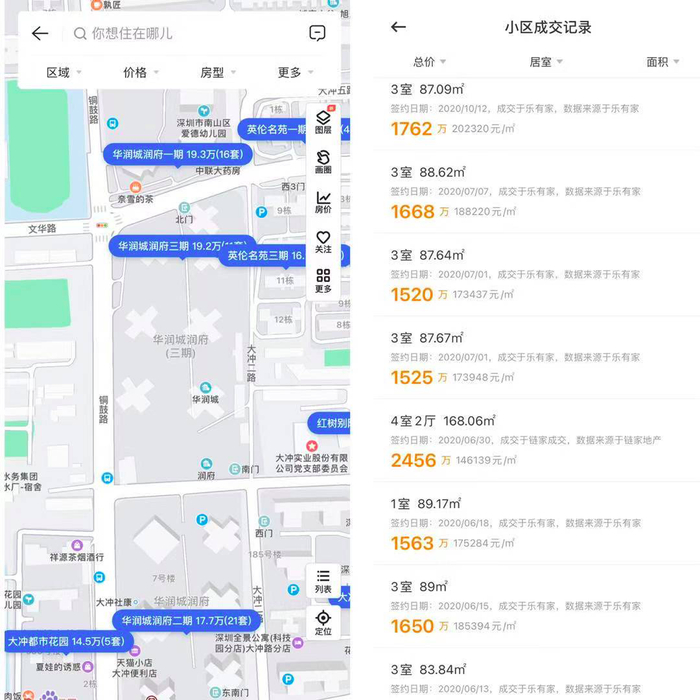Open the message icon beside search
Viewport: 700px width, 700px height.
[317, 33]
